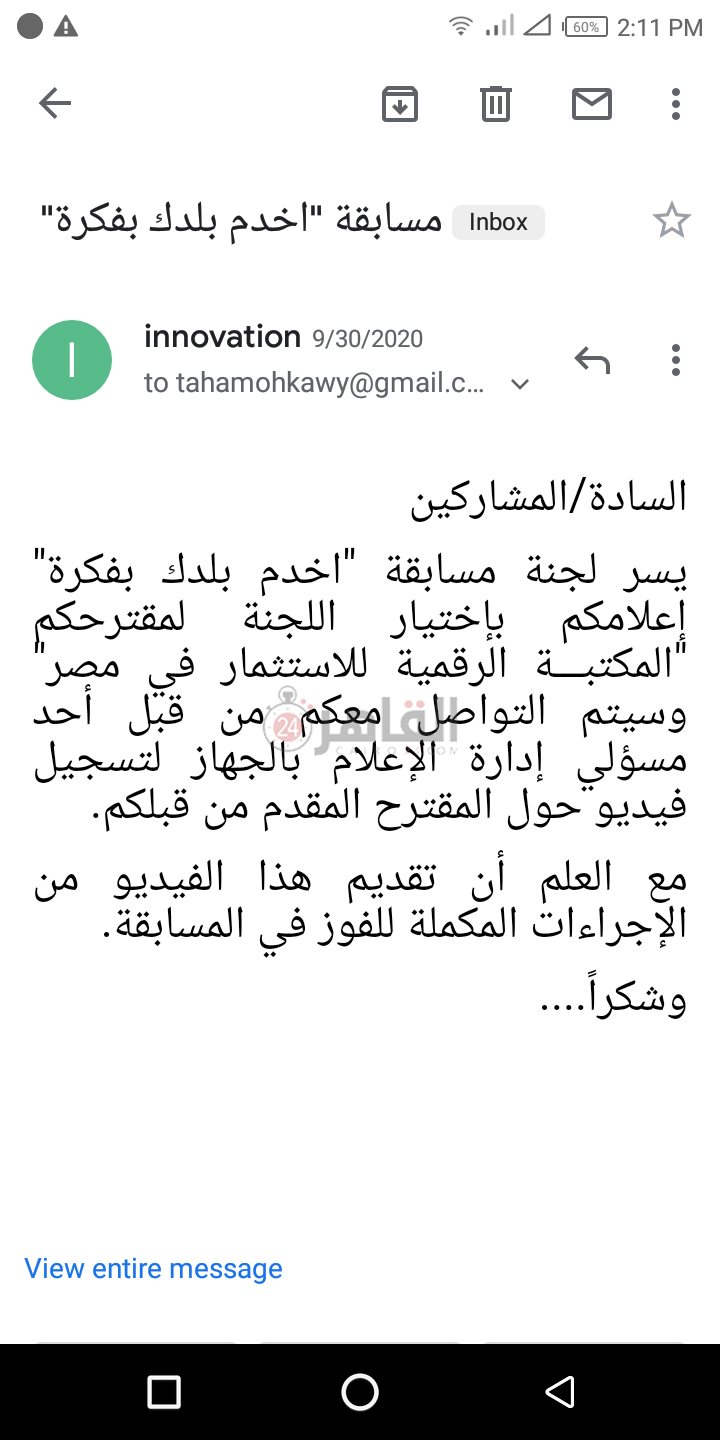The image size is (720, 1440).
Task: Open the message options menu beside reply
Action: (676, 360)
